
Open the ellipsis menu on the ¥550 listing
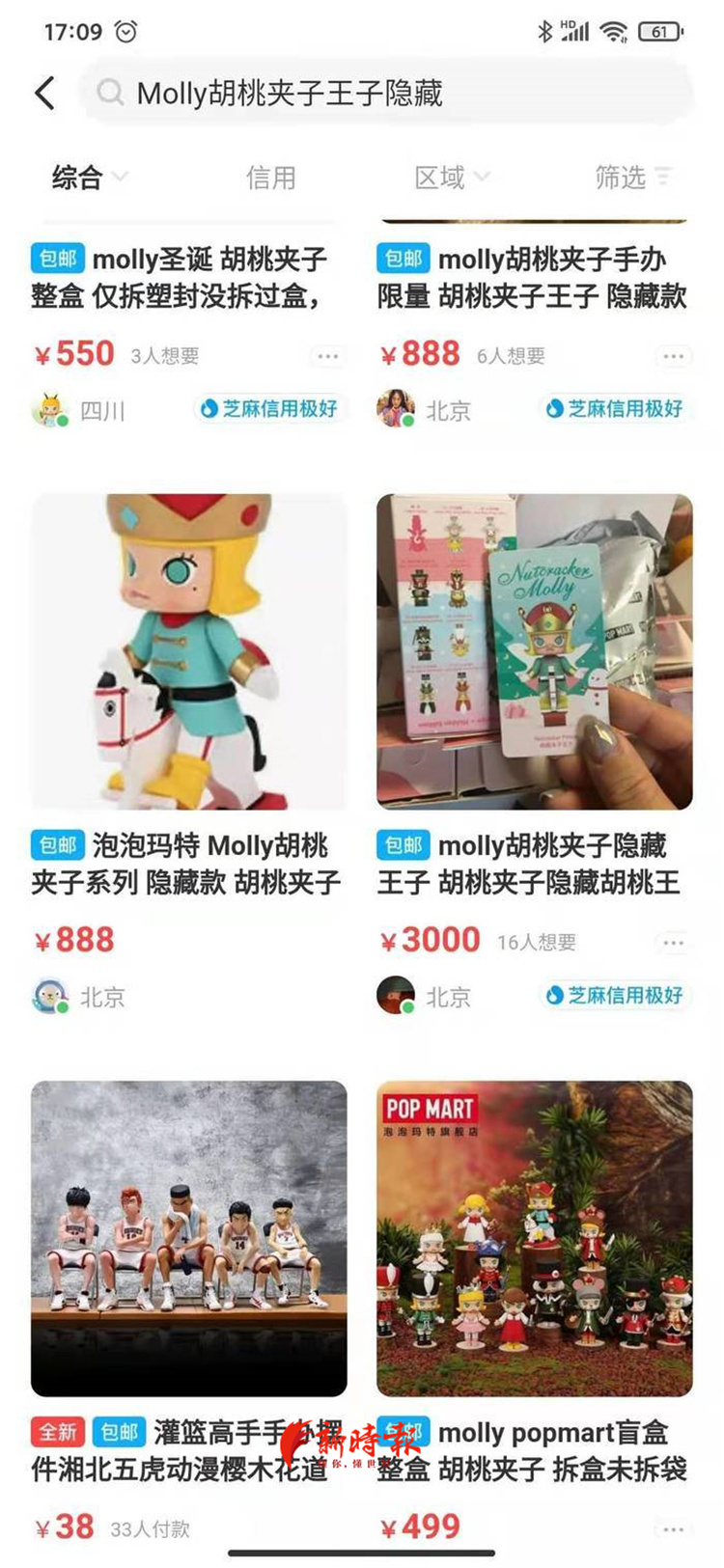[x=327, y=356]
